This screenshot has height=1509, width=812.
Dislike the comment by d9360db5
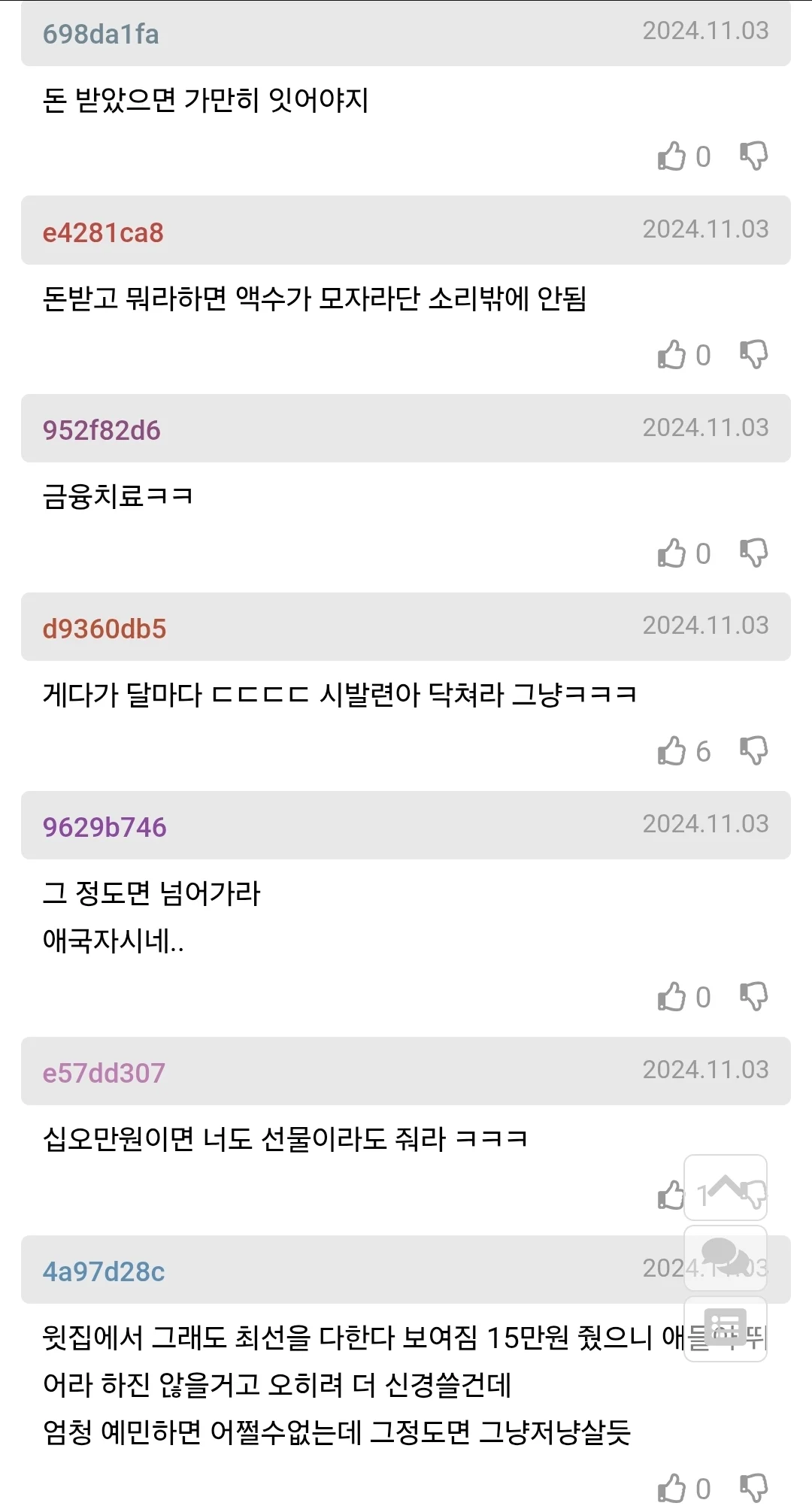pyautogui.click(x=753, y=751)
